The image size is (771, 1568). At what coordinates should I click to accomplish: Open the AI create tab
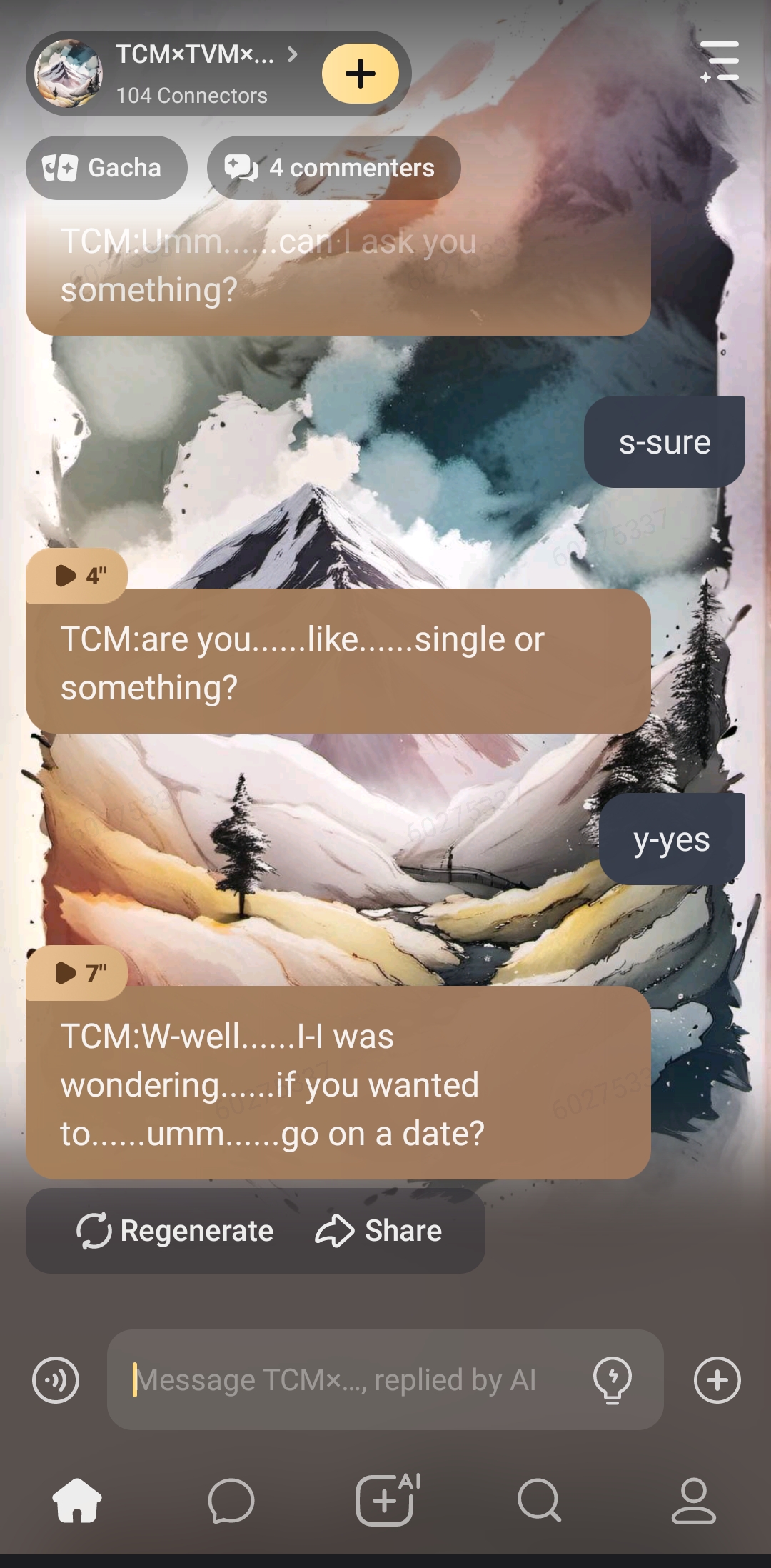(x=386, y=1500)
